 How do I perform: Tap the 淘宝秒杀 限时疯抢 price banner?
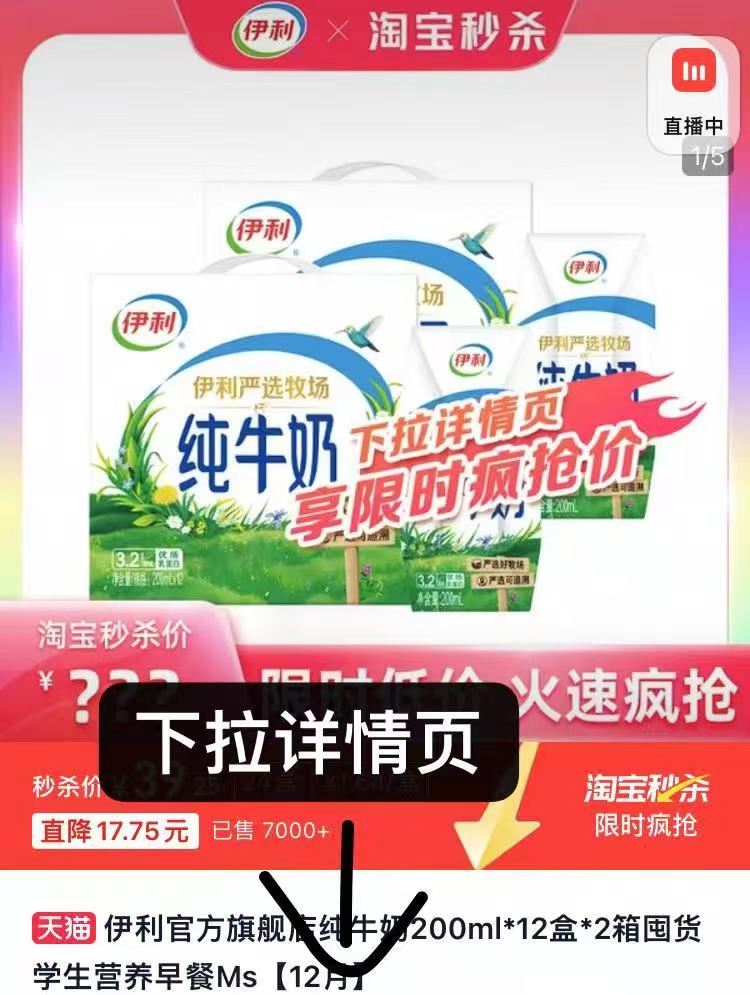[x=645, y=807]
